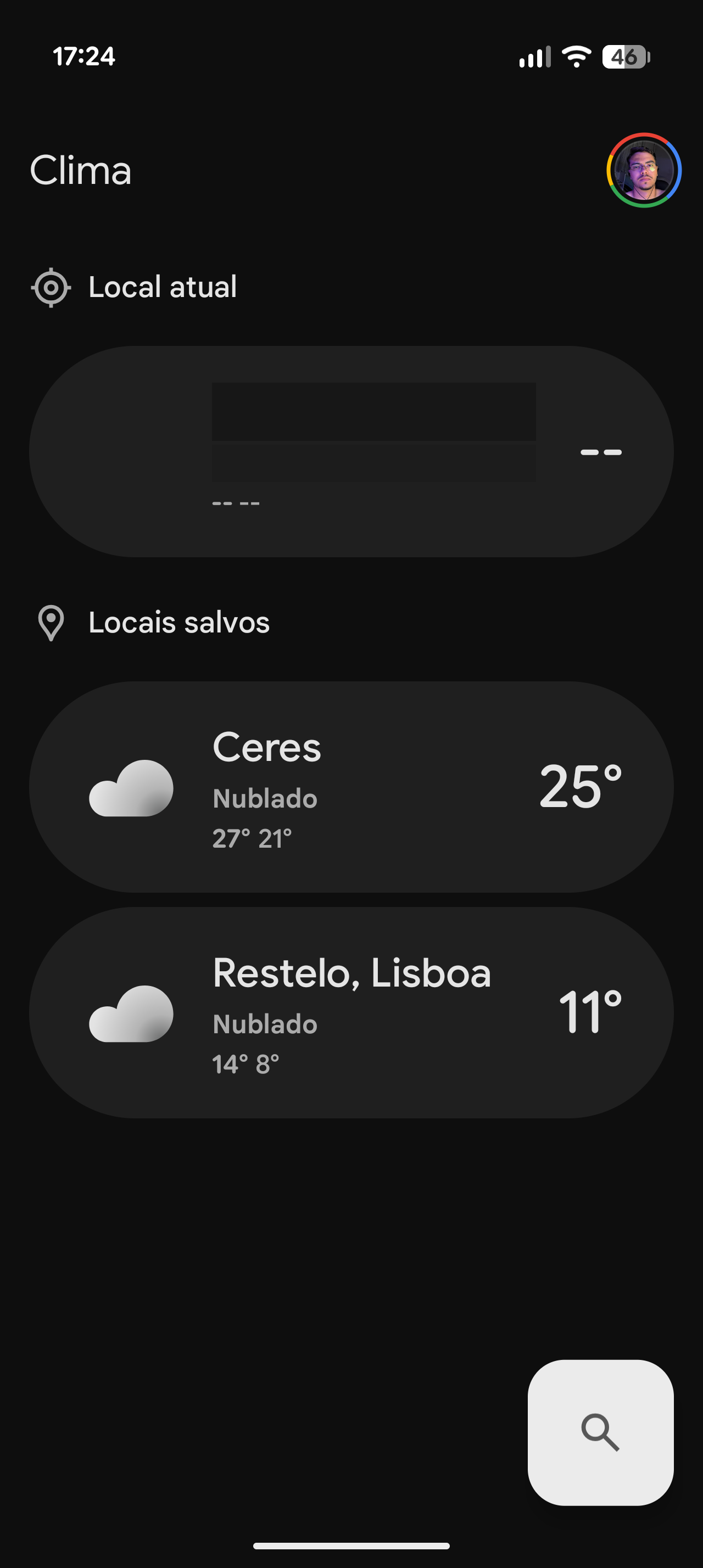
Task: Tap the search floating button
Action: click(x=600, y=1432)
